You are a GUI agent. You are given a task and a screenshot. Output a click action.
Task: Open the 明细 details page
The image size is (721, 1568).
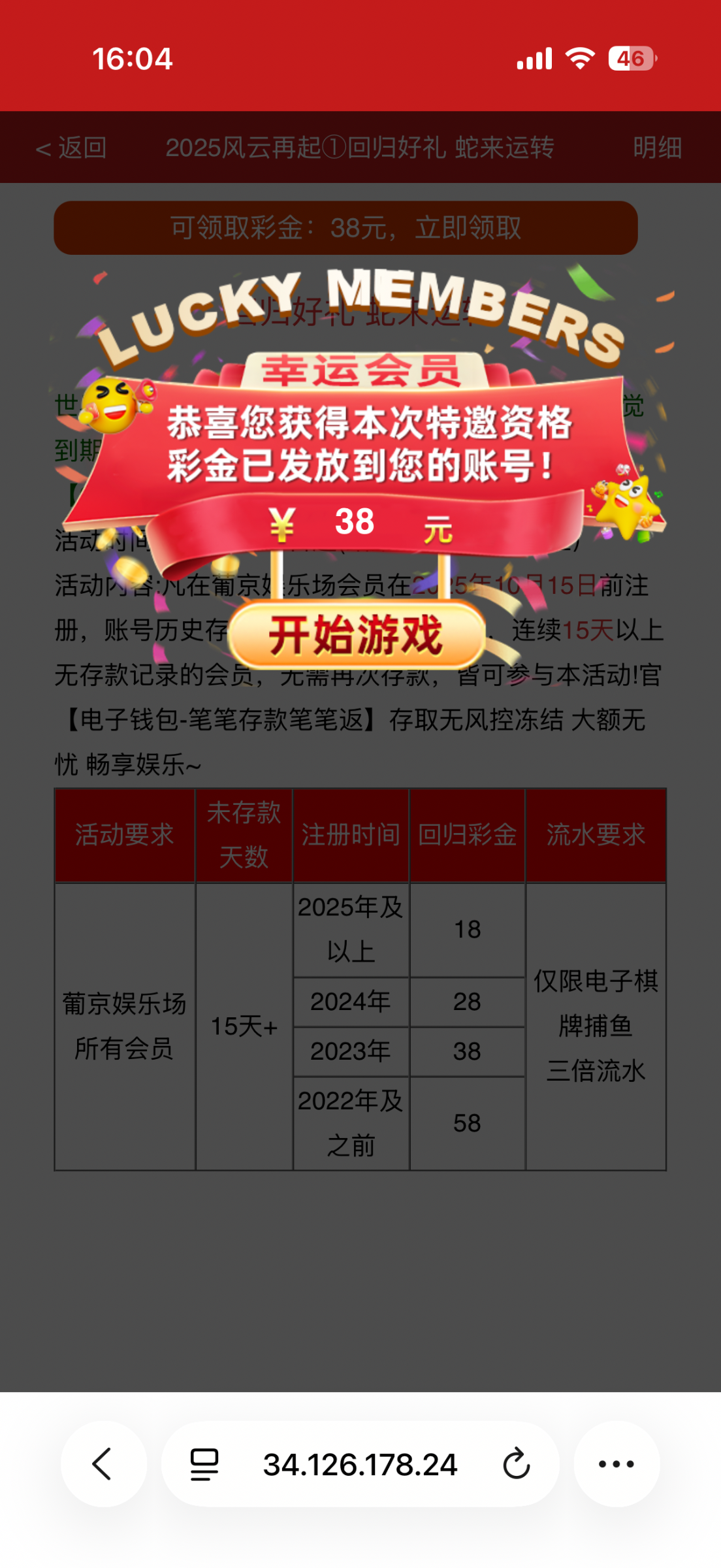657,148
